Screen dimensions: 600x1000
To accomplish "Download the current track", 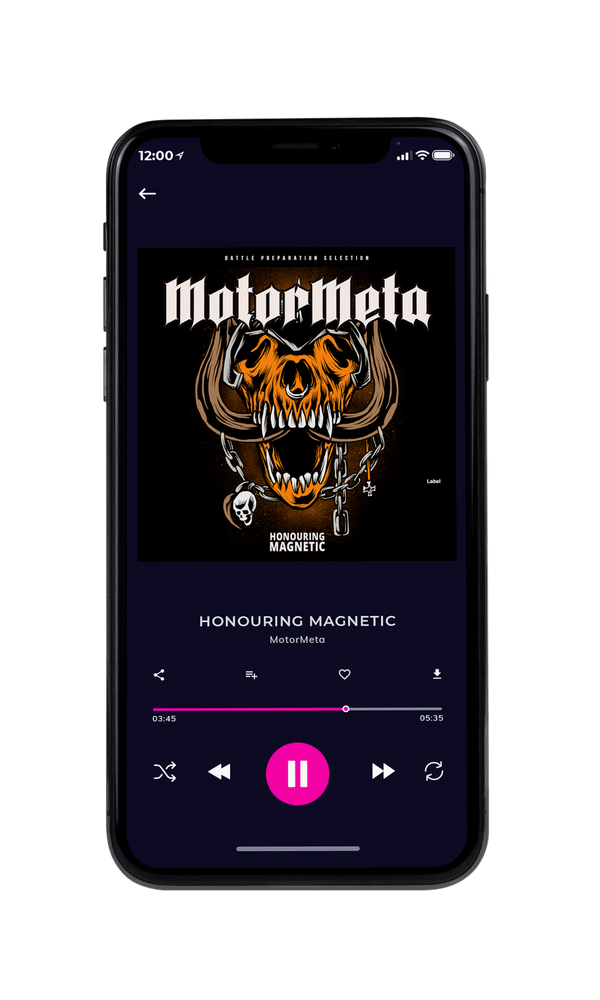I will tap(437, 674).
